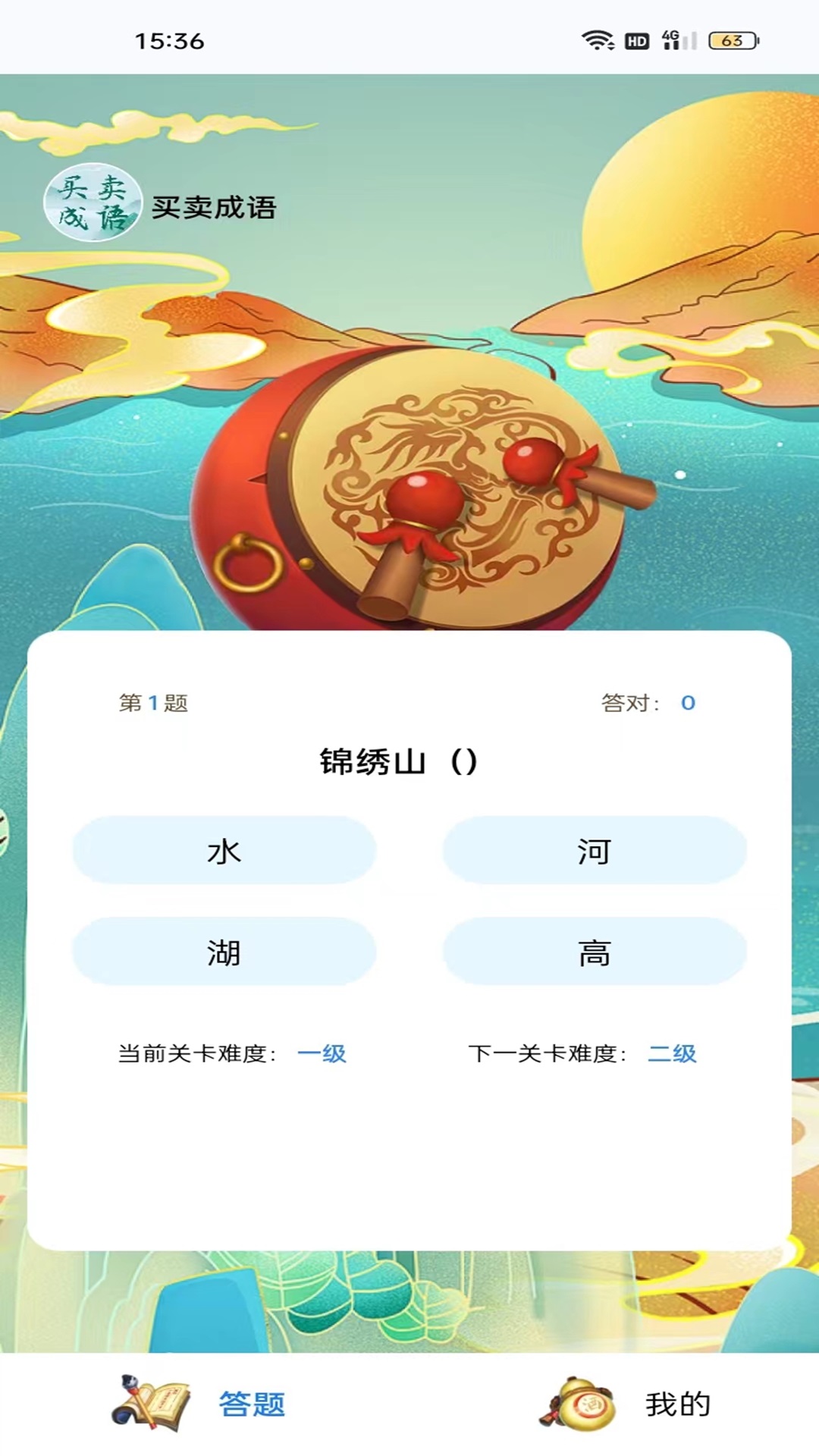This screenshot has width=819, height=1456.
Task: Choose the 河 answer option
Action: click(595, 851)
